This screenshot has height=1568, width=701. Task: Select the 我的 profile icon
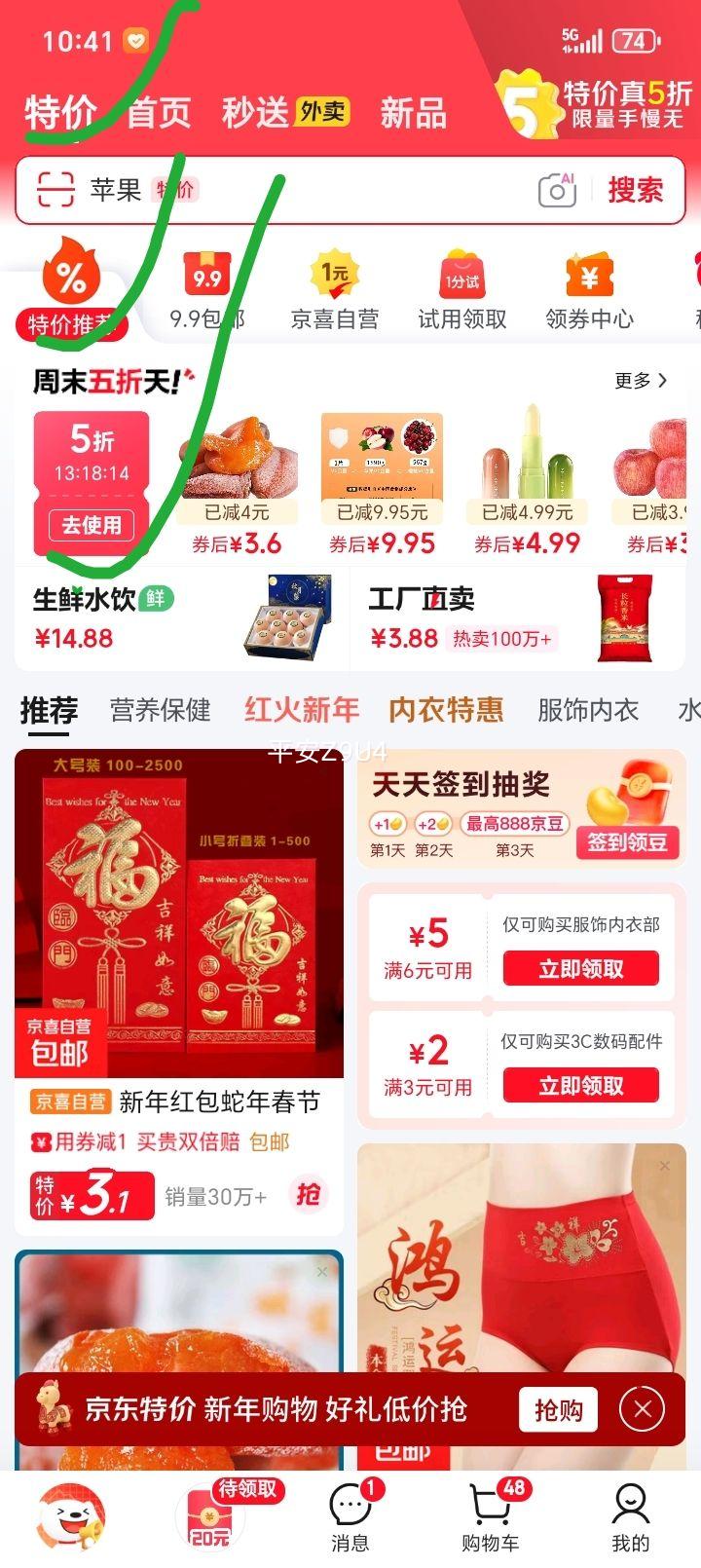coord(631,1505)
